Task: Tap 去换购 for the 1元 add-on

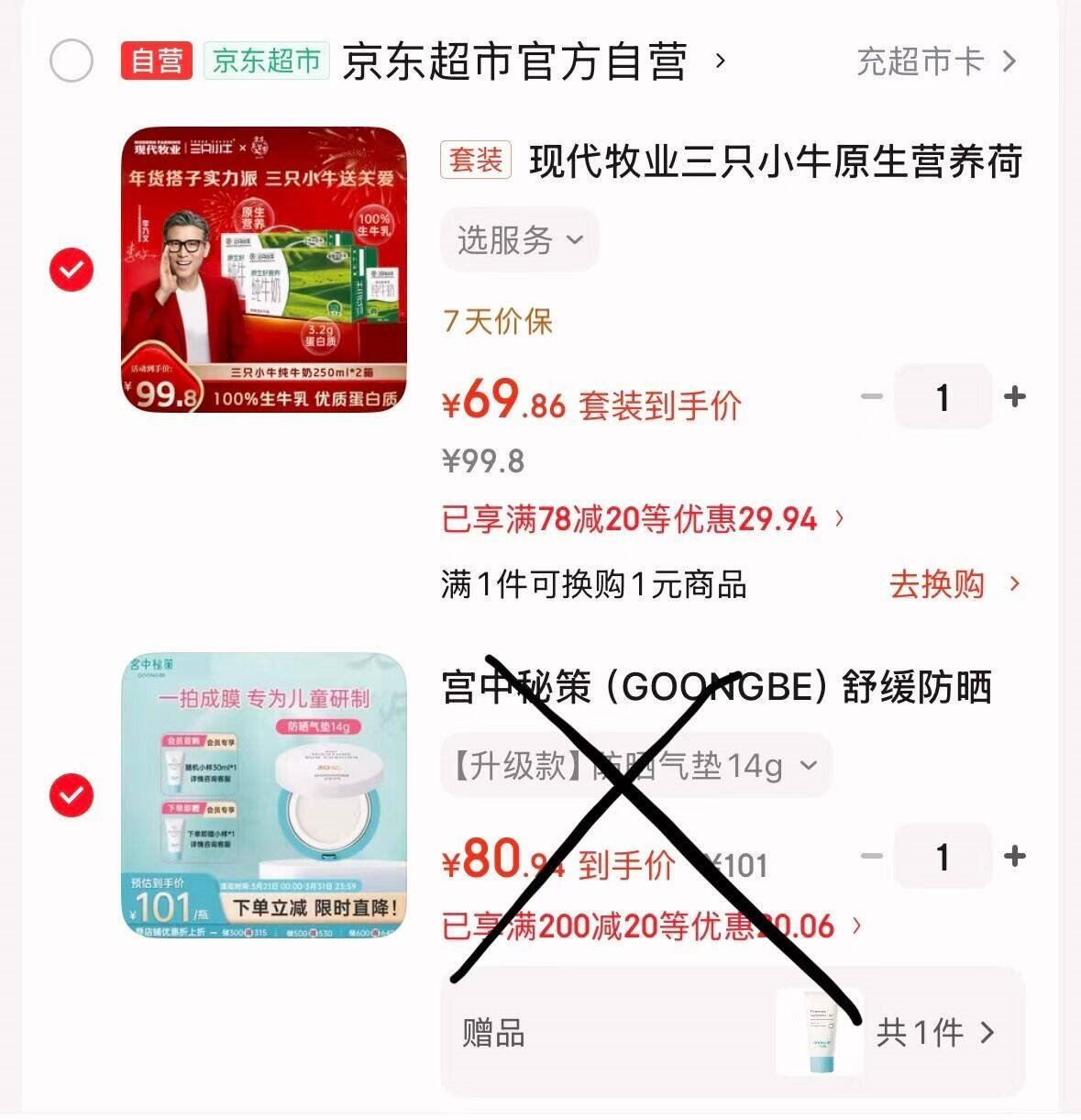Action: [x=954, y=584]
